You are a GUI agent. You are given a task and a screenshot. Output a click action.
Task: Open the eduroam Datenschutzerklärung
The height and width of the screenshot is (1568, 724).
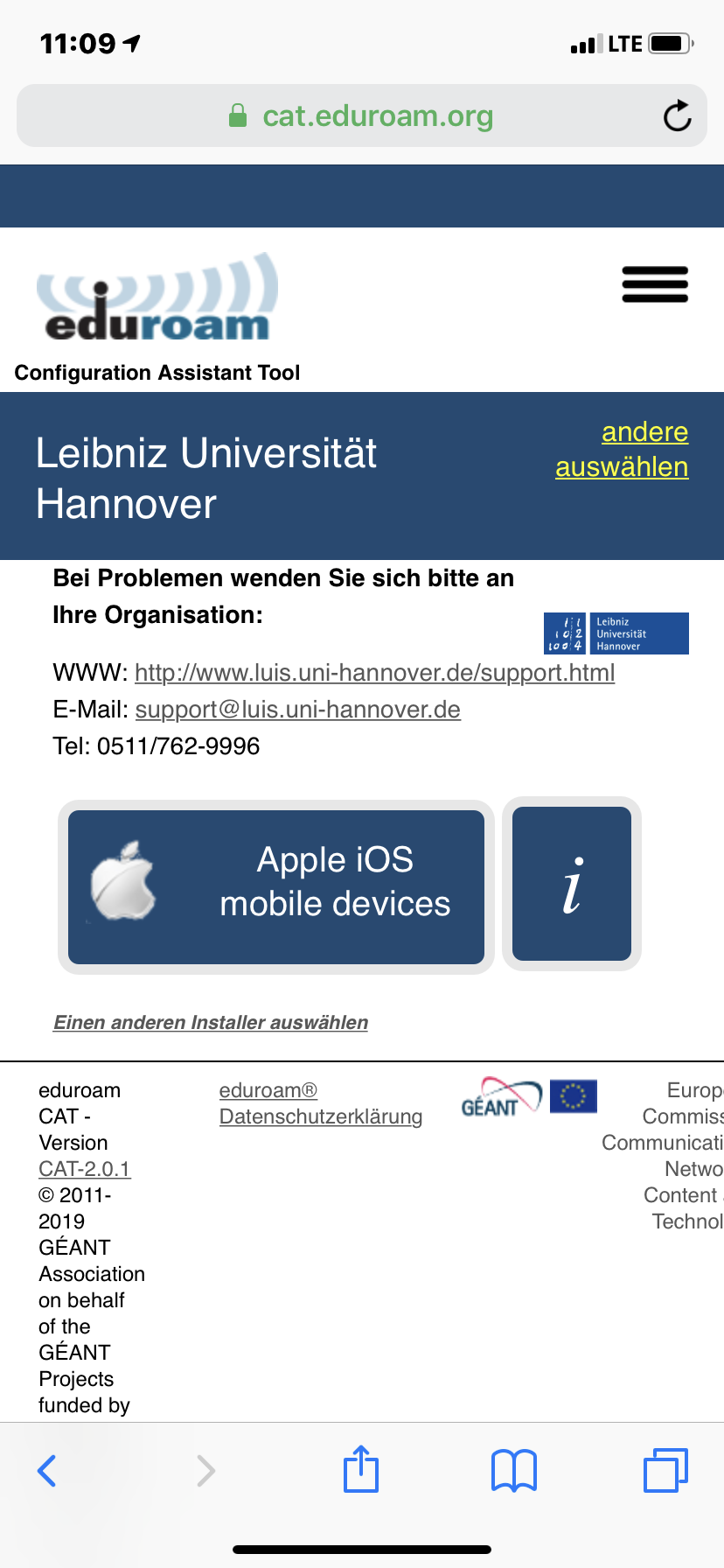coord(321,1103)
